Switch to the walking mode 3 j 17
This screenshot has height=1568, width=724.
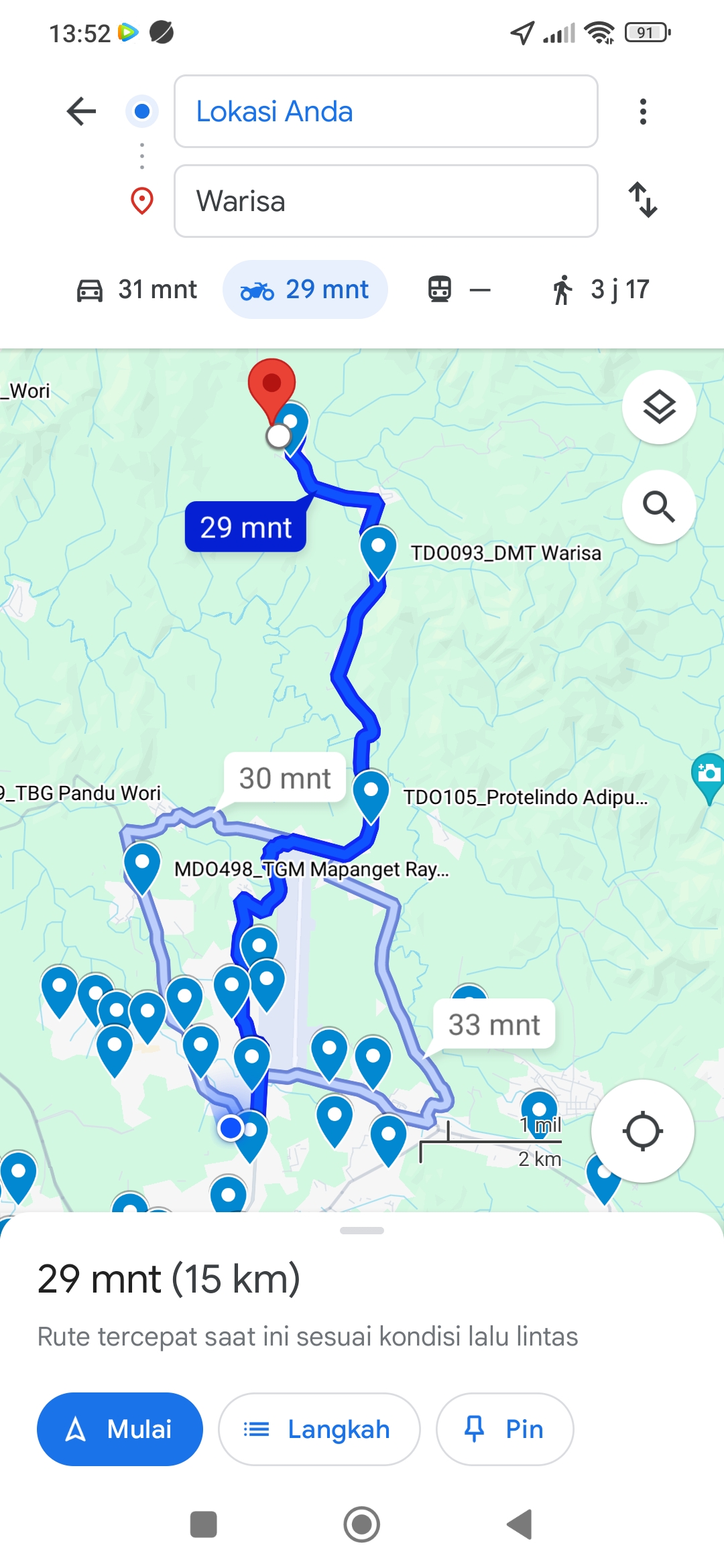600,289
